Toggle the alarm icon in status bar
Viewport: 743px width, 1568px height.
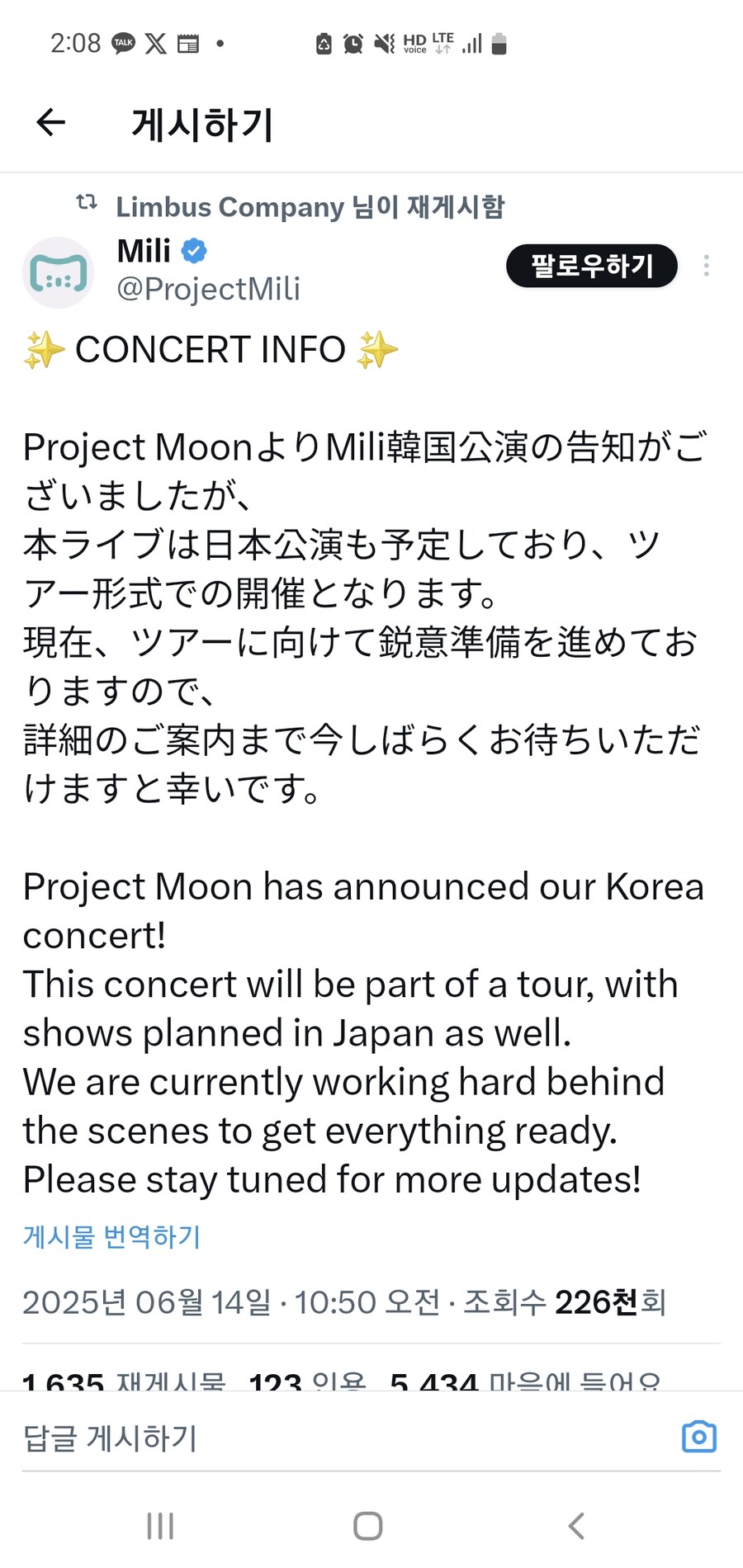[352, 44]
